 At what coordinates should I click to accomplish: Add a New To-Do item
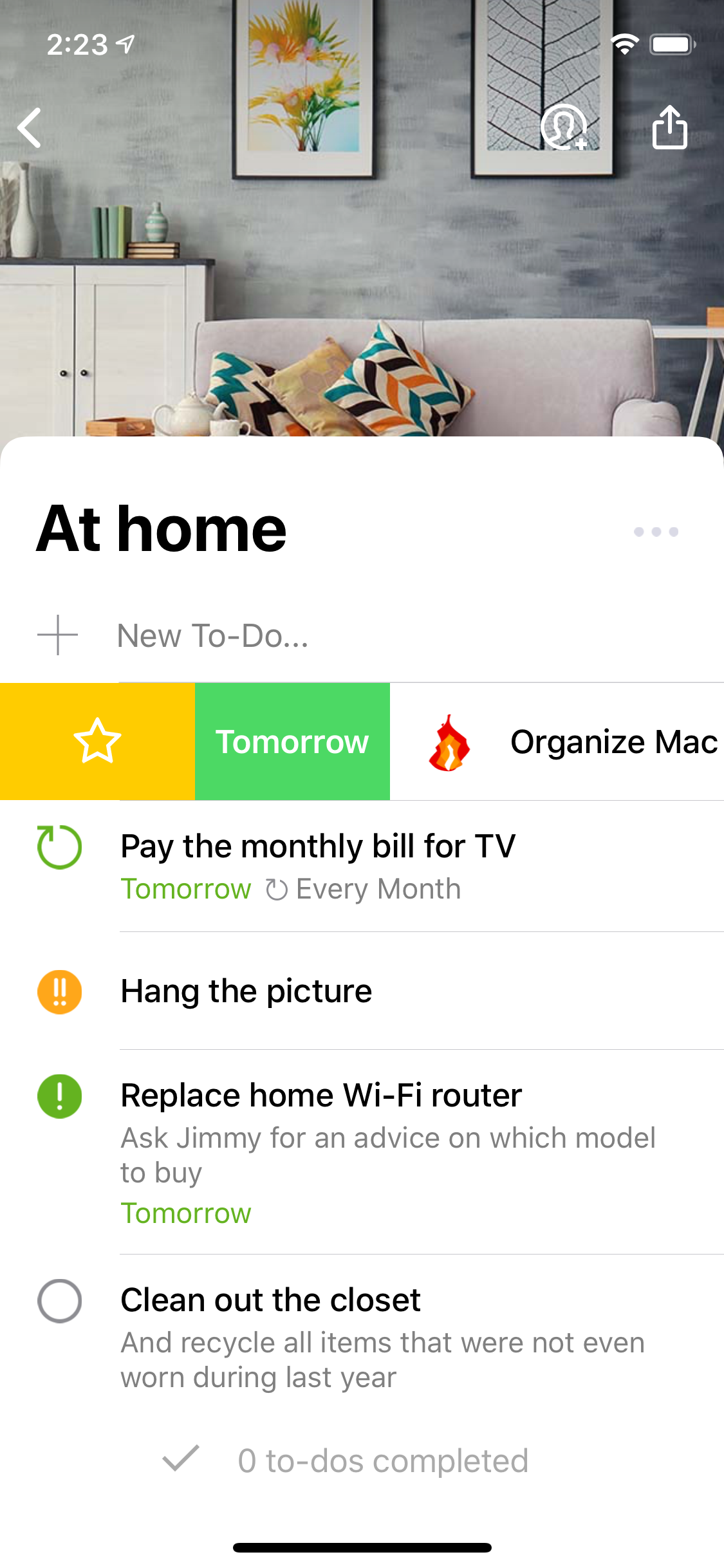coord(212,636)
